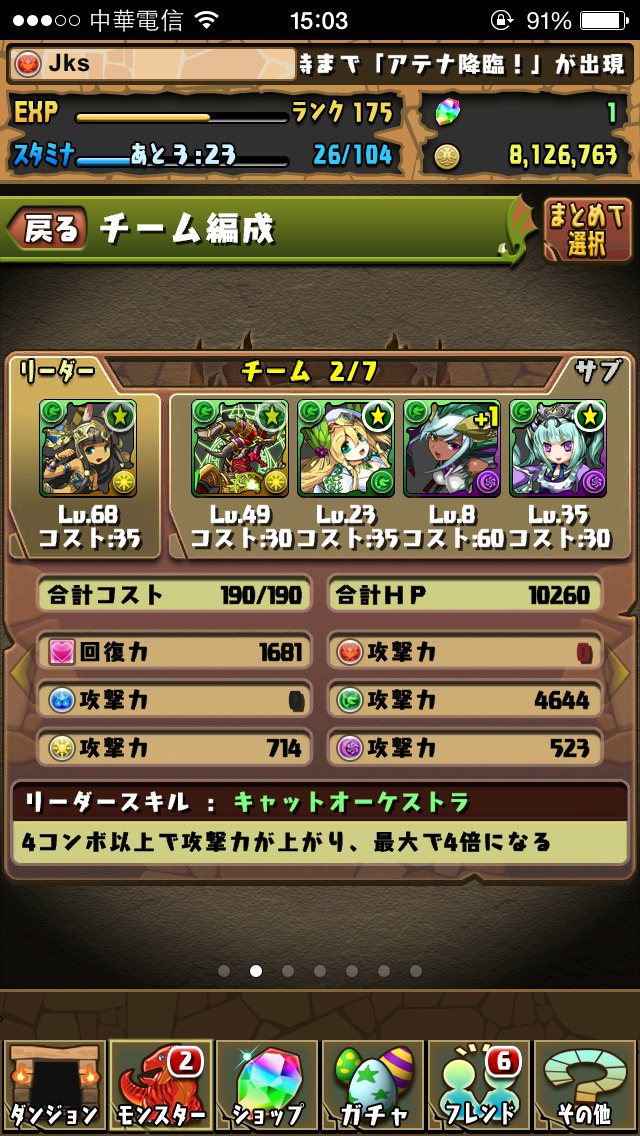Go to the previous team with left arrow
The image size is (640, 1136).
click(17, 673)
